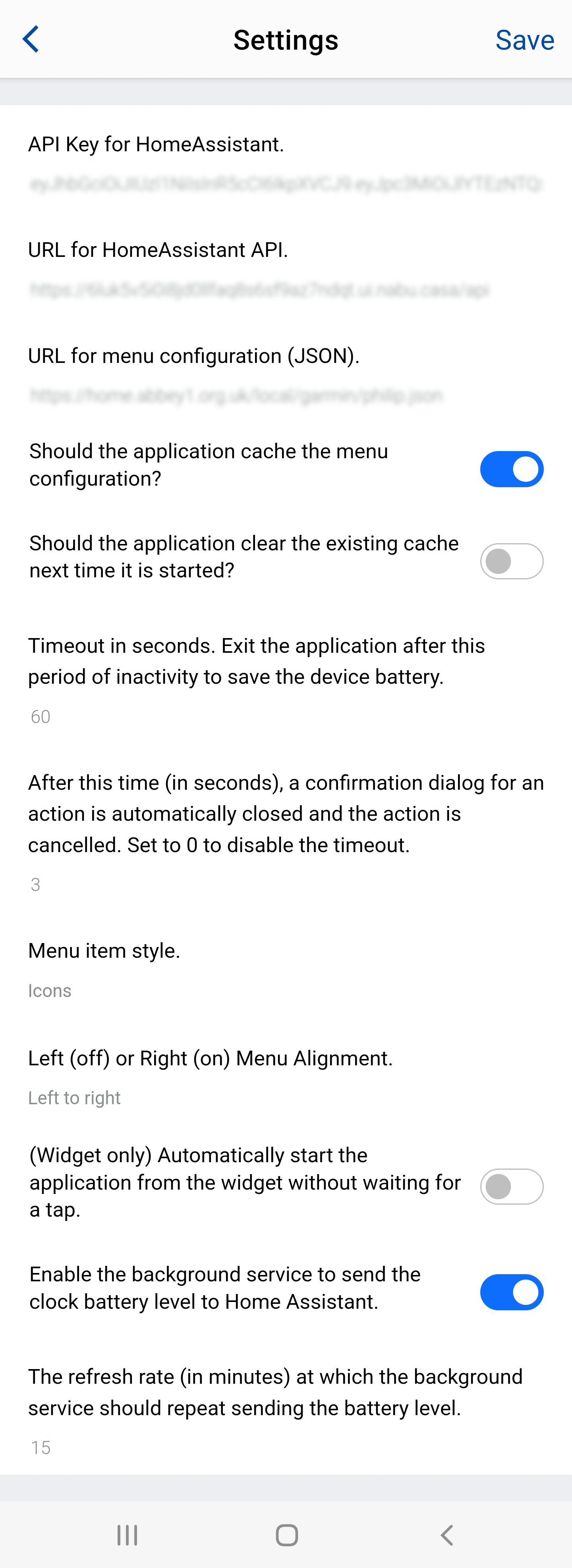
Task: Enable clearing existing cache on next start
Action: click(511, 561)
